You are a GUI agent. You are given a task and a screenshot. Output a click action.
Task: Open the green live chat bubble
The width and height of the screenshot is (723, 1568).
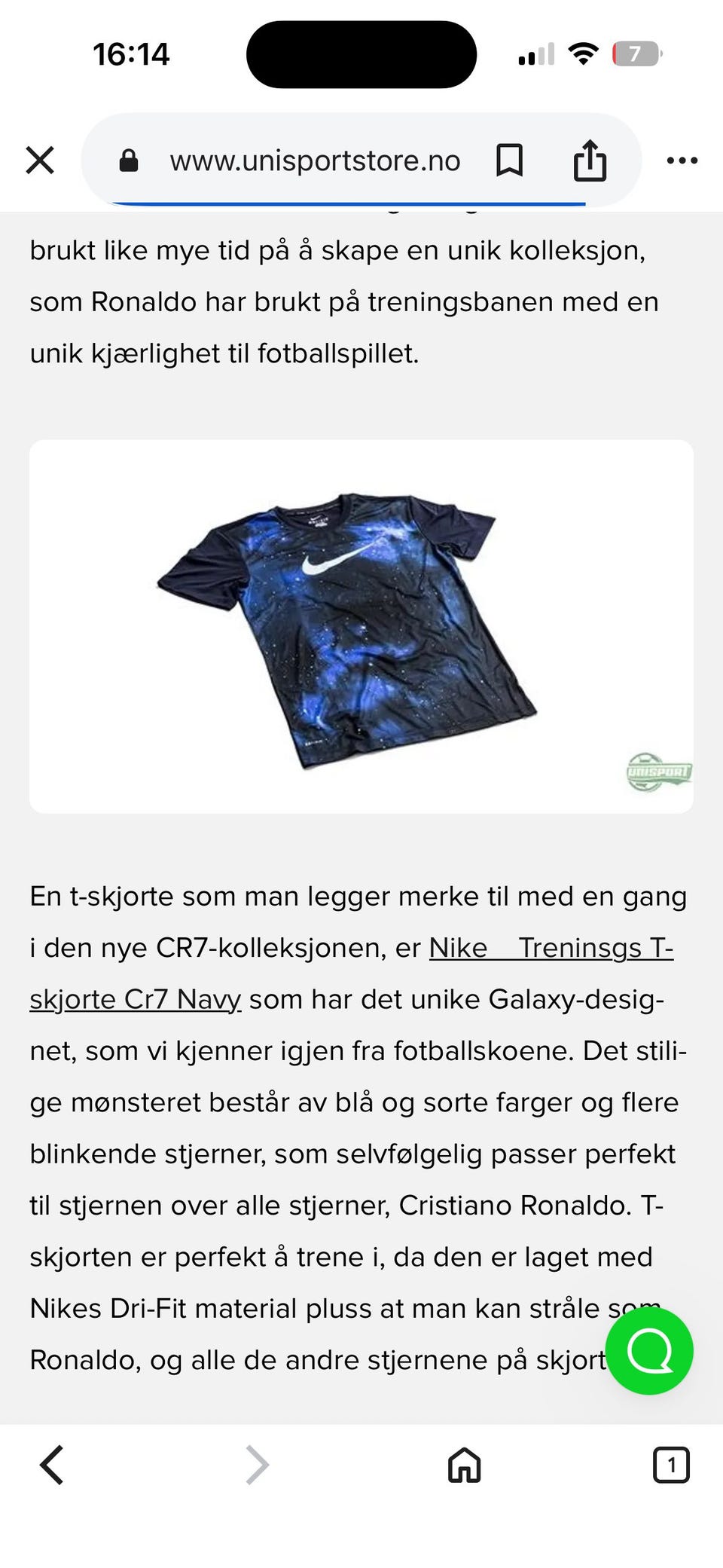[x=650, y=1351]
